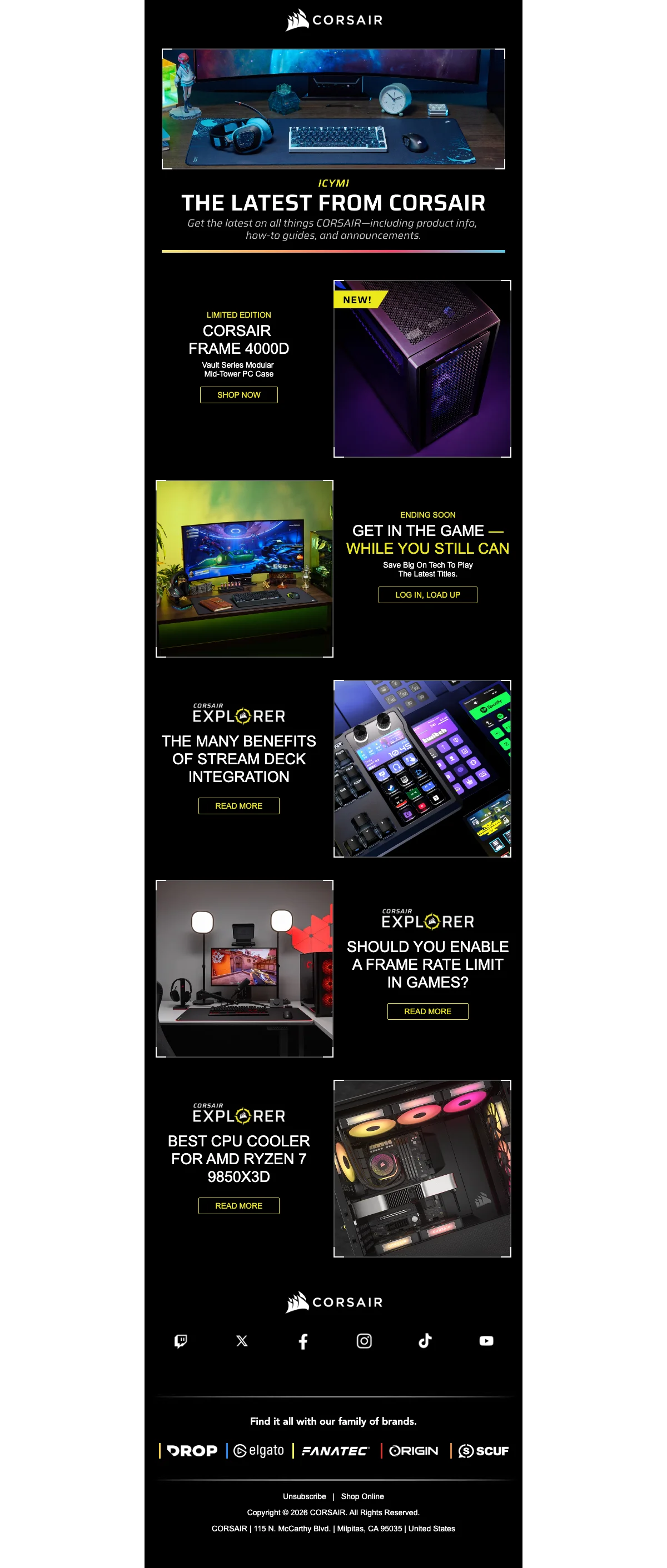This screenshot has height=1568, width=667.
Task: Visit the Elgato brand link
Action: coord(259,1450)
